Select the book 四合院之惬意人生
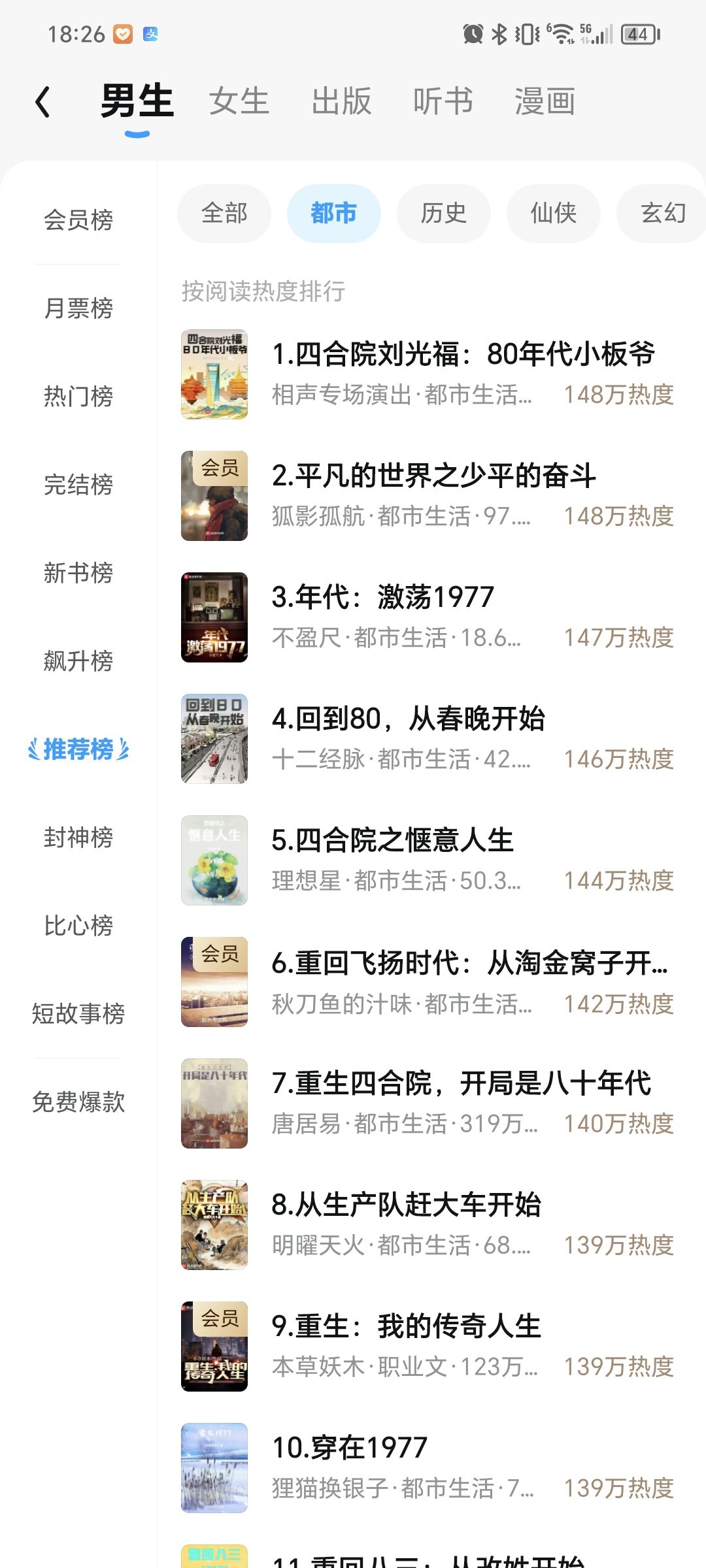The image size is (706, 1568). pyautogui.click(x=392, y=841)
